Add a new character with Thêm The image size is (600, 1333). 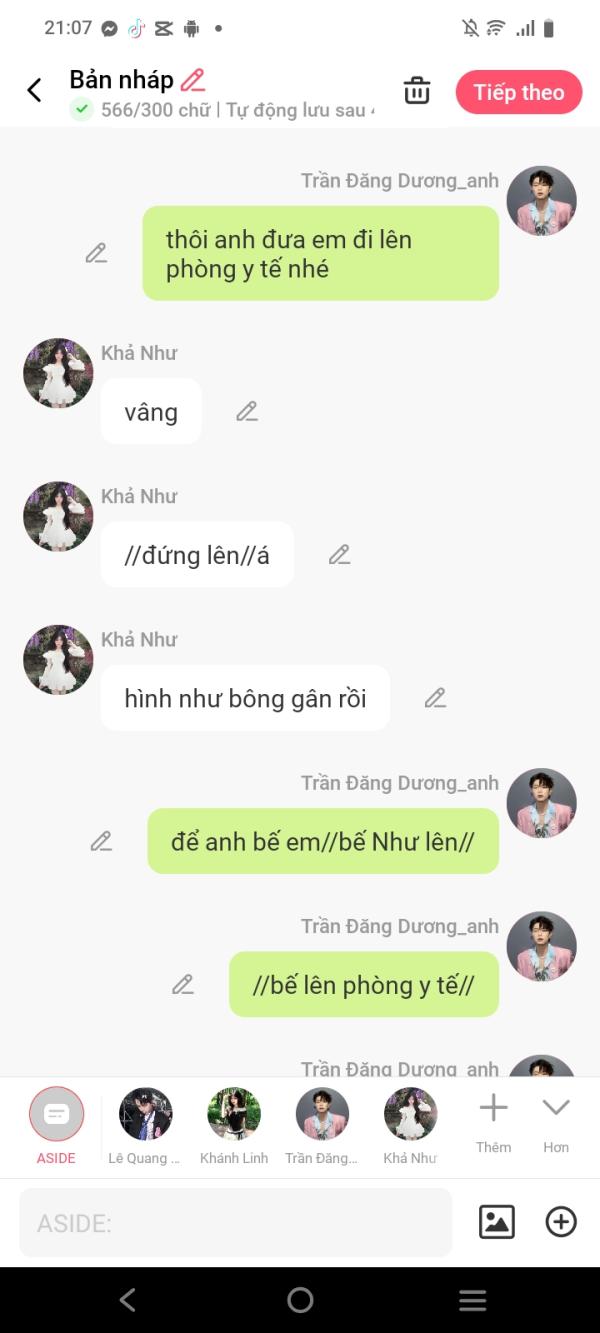pos(493,1122)
